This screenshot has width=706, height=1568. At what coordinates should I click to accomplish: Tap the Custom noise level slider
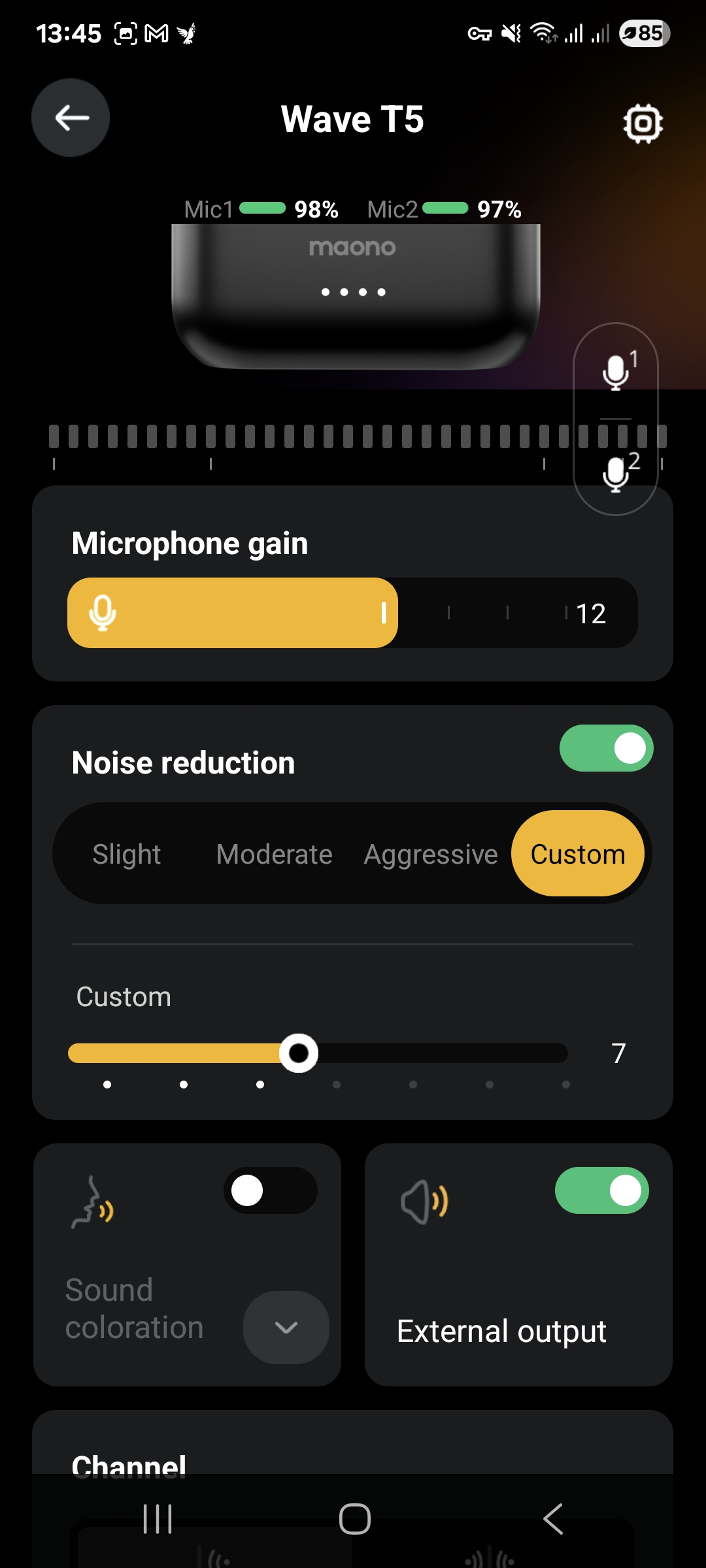pos(318,1053)
